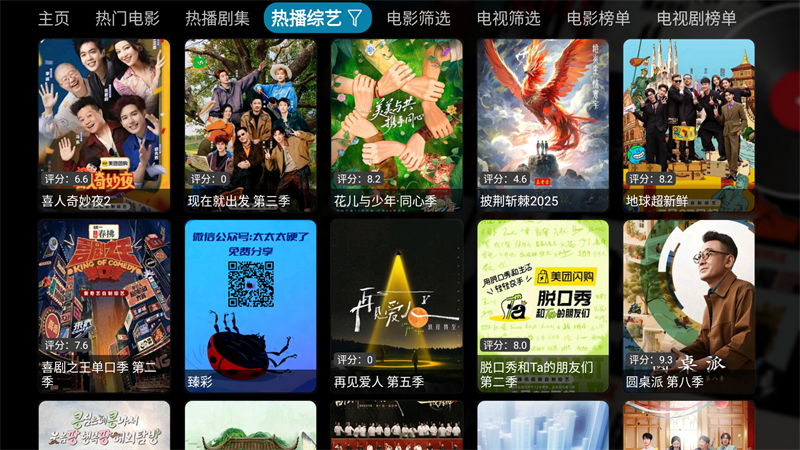Open the 热播剧集 tab
The height and width of the screenshot is (450, 800).
coord(217,18)
